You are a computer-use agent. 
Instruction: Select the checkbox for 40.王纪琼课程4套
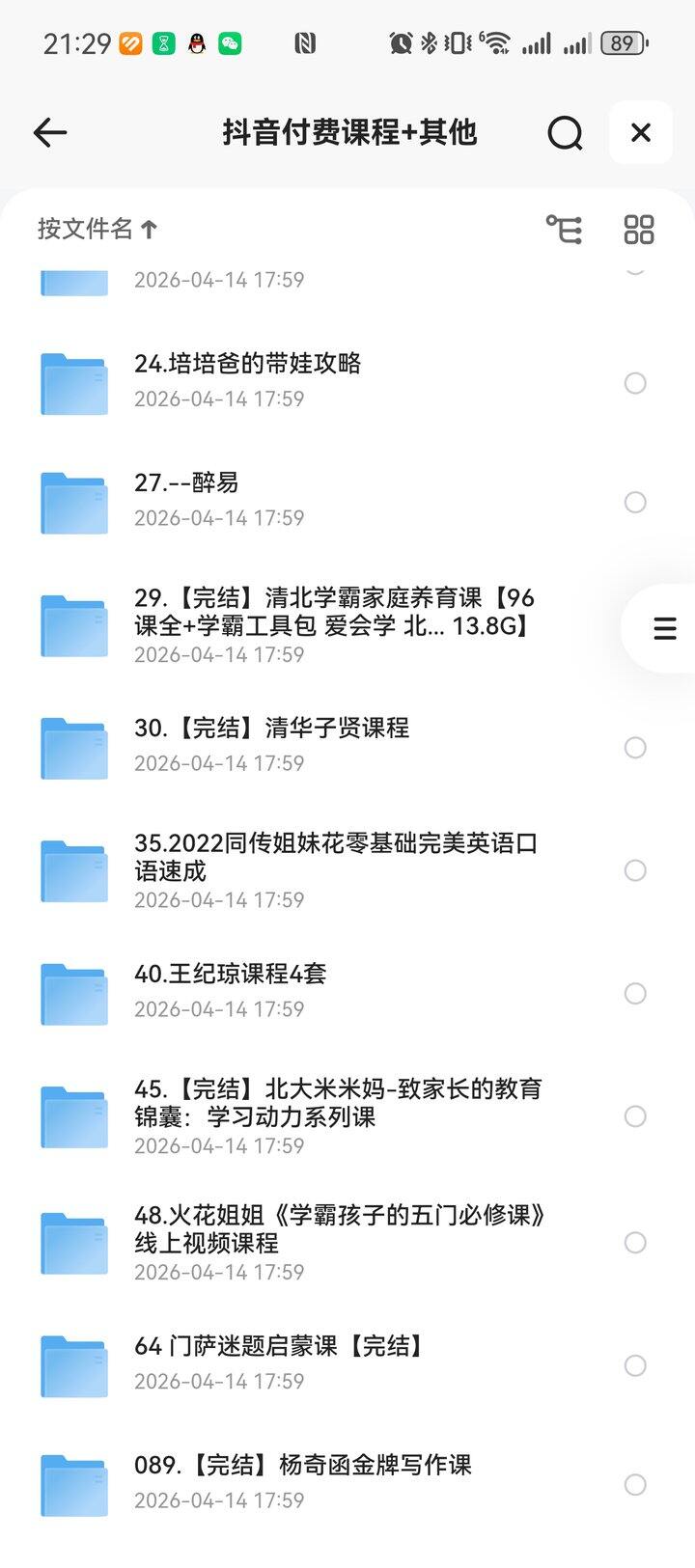click(x=635, y=993)
